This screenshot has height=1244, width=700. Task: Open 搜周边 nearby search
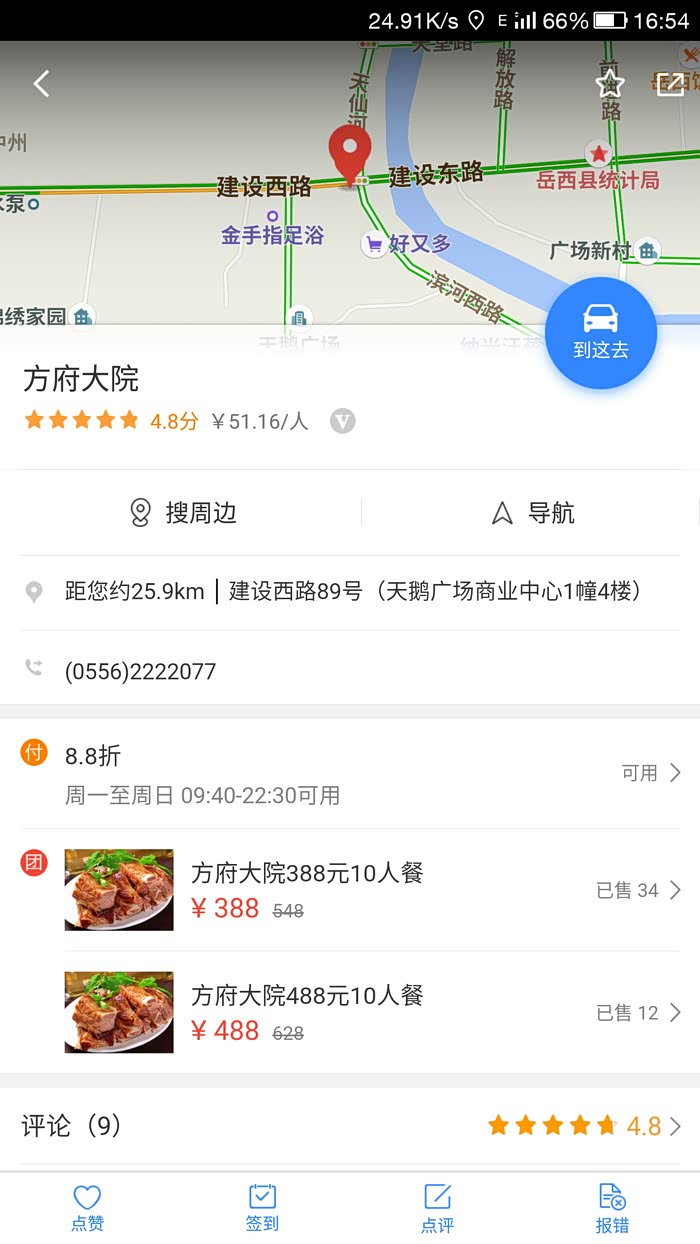[x=184, y=513]
